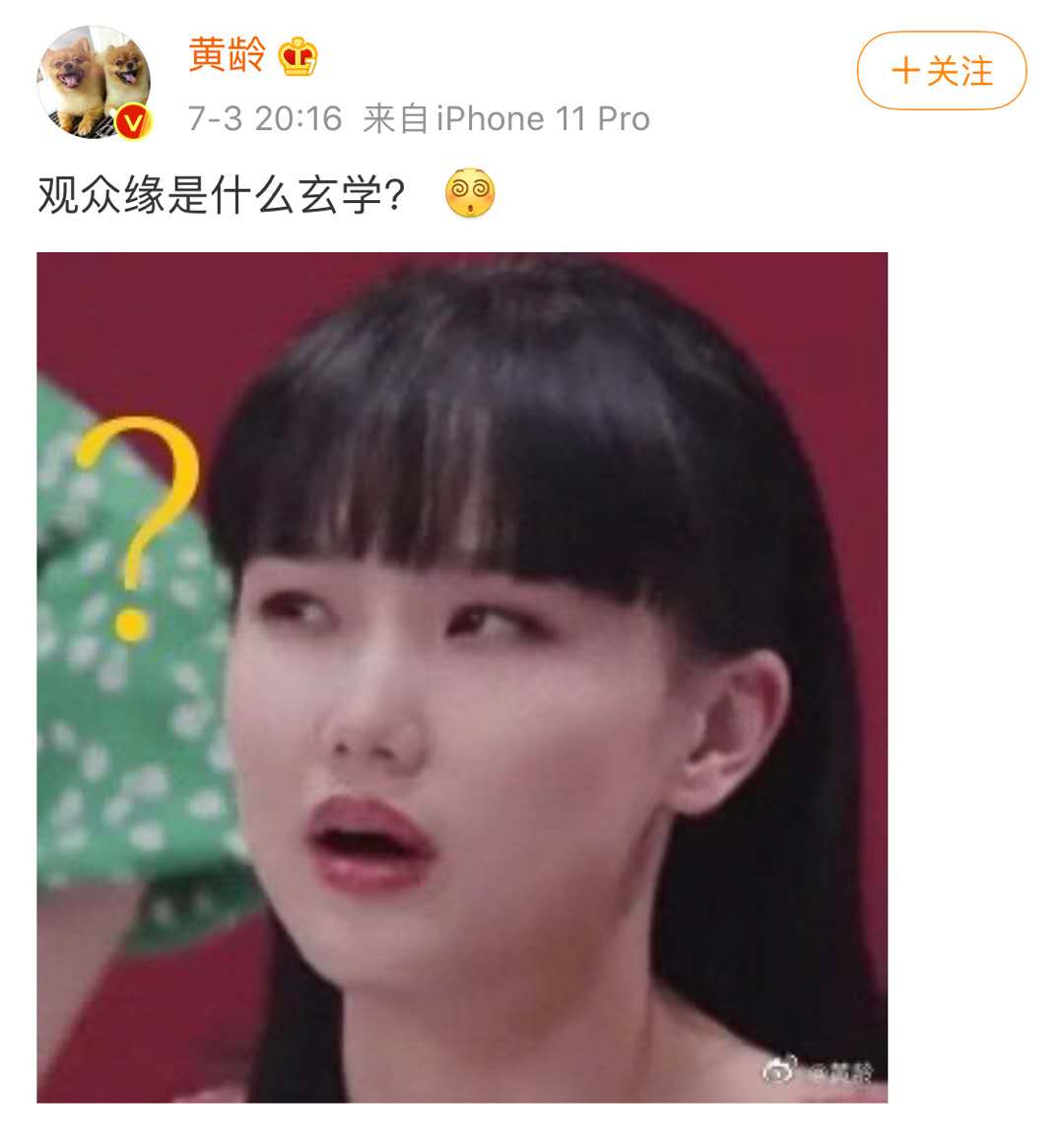
Task: Enlarge the post's photo
Action: click(x=462, y=677)
